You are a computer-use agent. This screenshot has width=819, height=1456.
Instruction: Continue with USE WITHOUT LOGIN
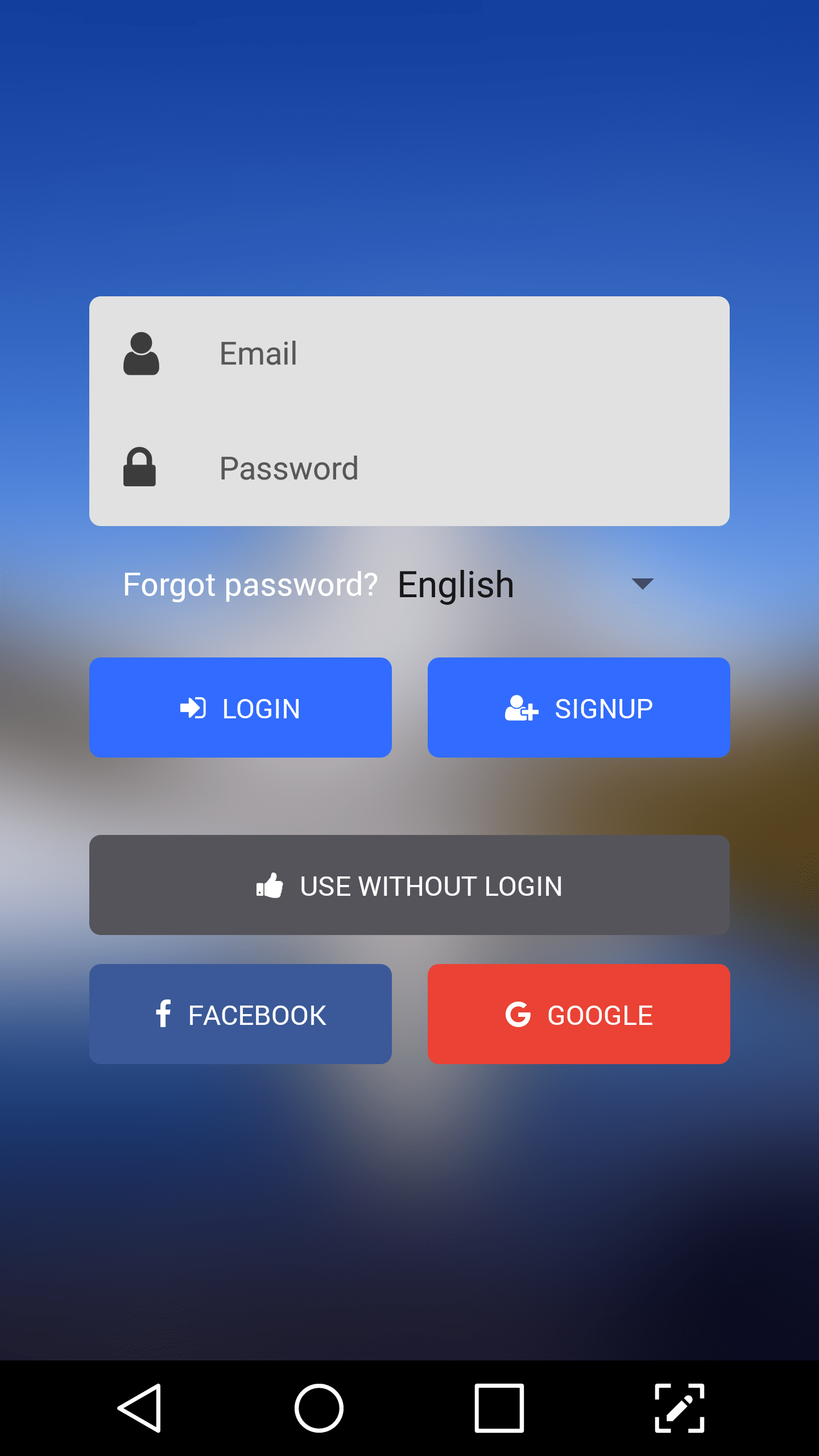[409, 885]
